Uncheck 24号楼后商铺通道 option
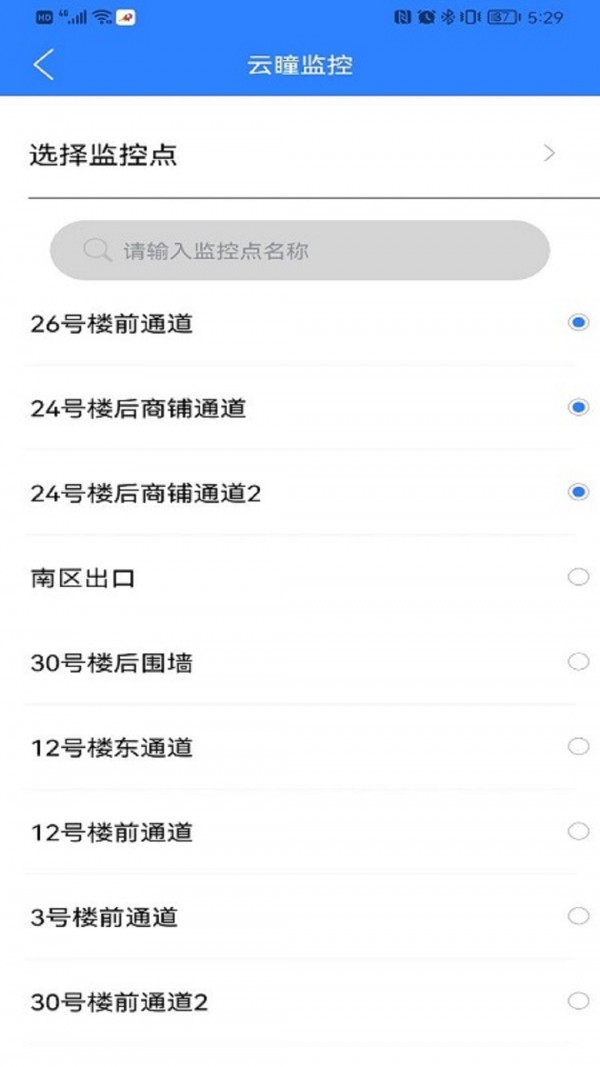The image size is (600, 1067). pyautogui.click(x=578, y=407)
